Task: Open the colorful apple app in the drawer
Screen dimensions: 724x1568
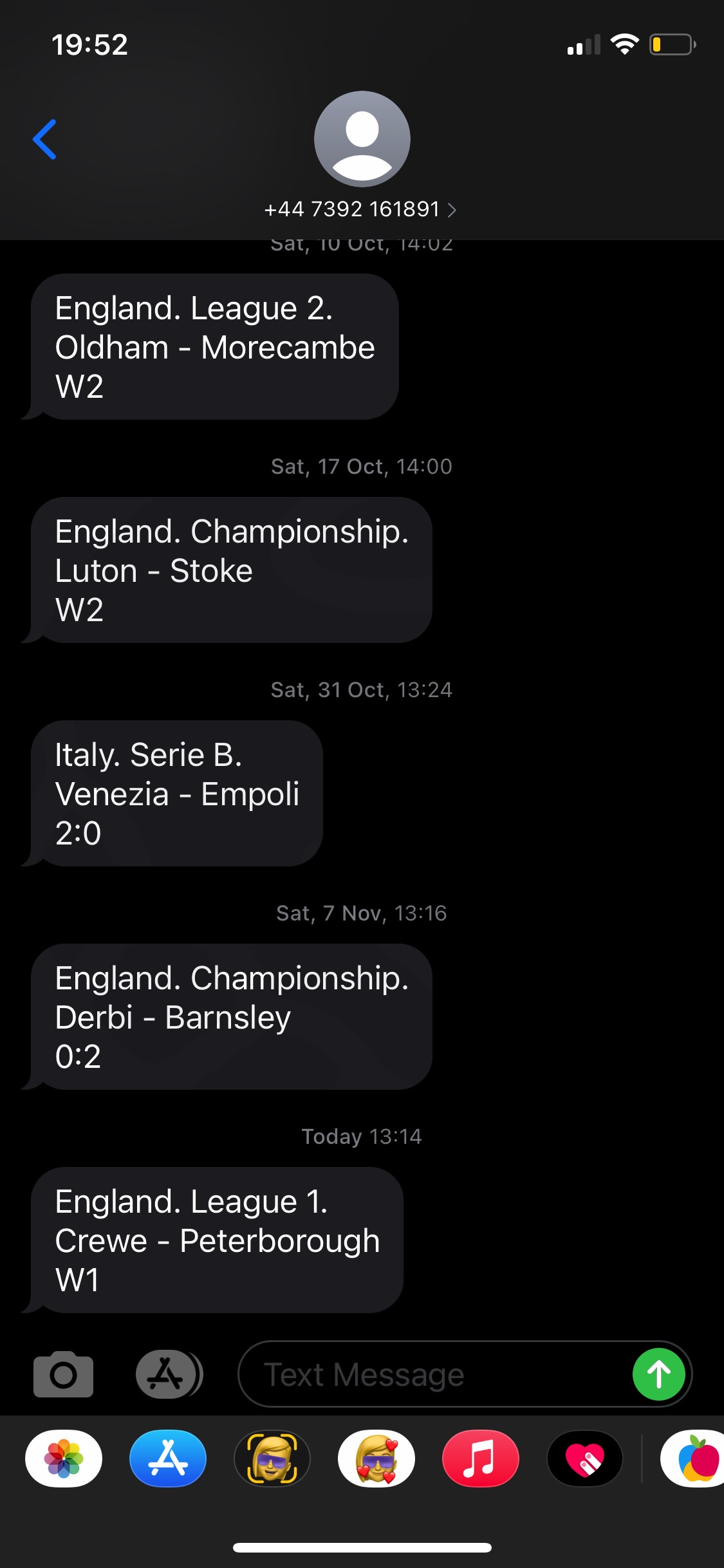Action: click(692, 1458)
